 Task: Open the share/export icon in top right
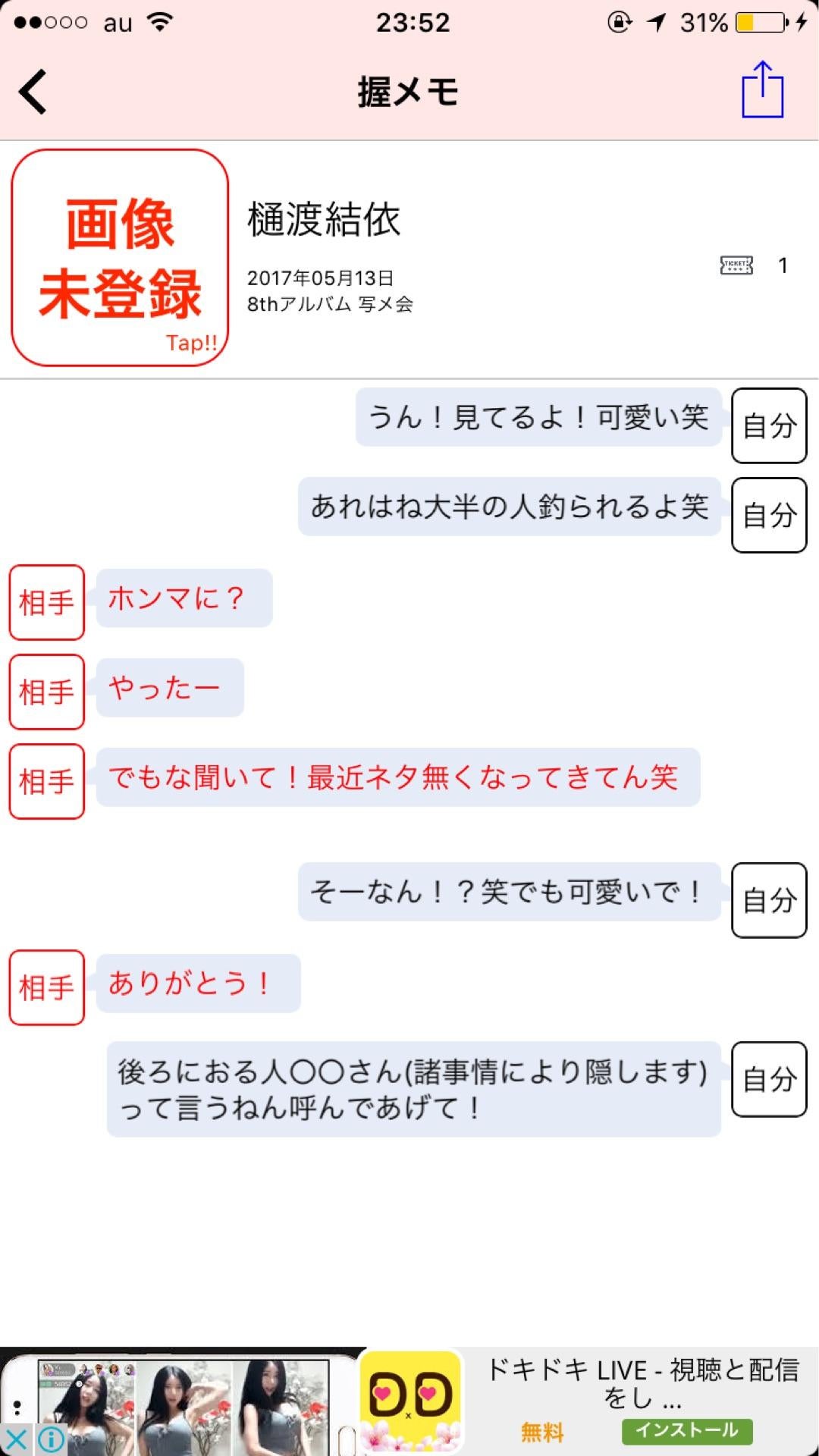tap(764, 90)
